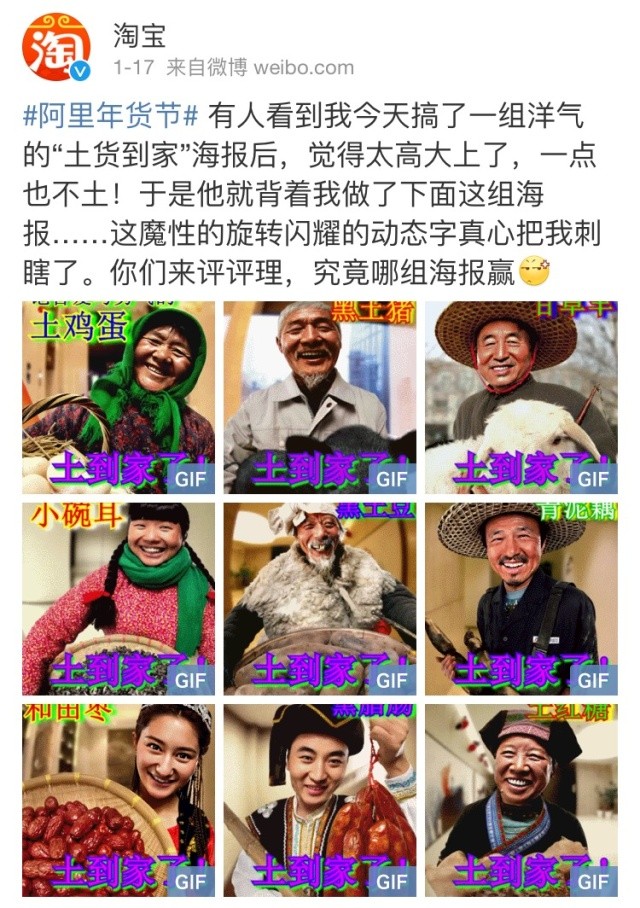Open the GIF with the white sheep

click(521, 397)
